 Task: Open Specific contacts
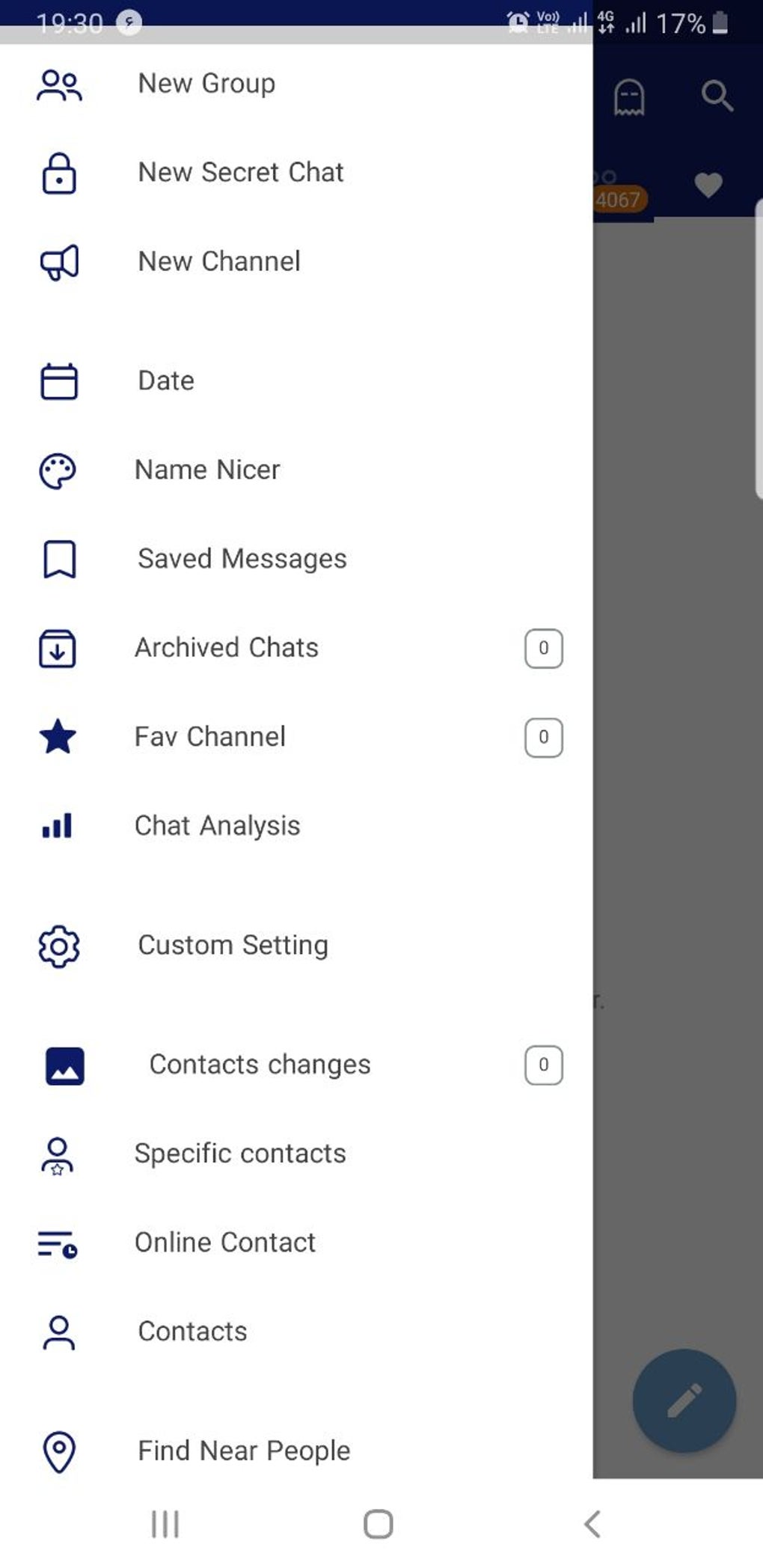[239, 1154]
